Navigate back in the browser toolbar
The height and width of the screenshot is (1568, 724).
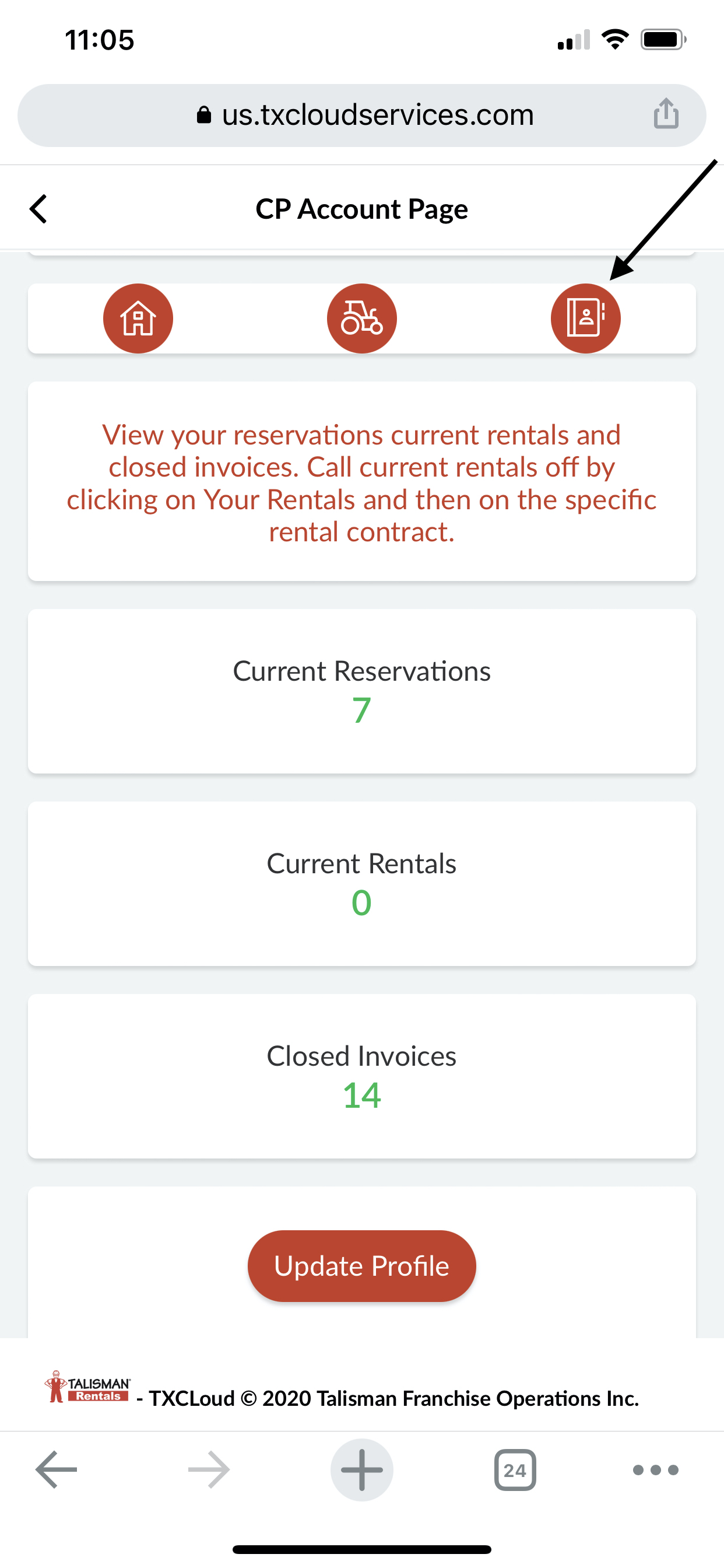tap(57, 1469)
